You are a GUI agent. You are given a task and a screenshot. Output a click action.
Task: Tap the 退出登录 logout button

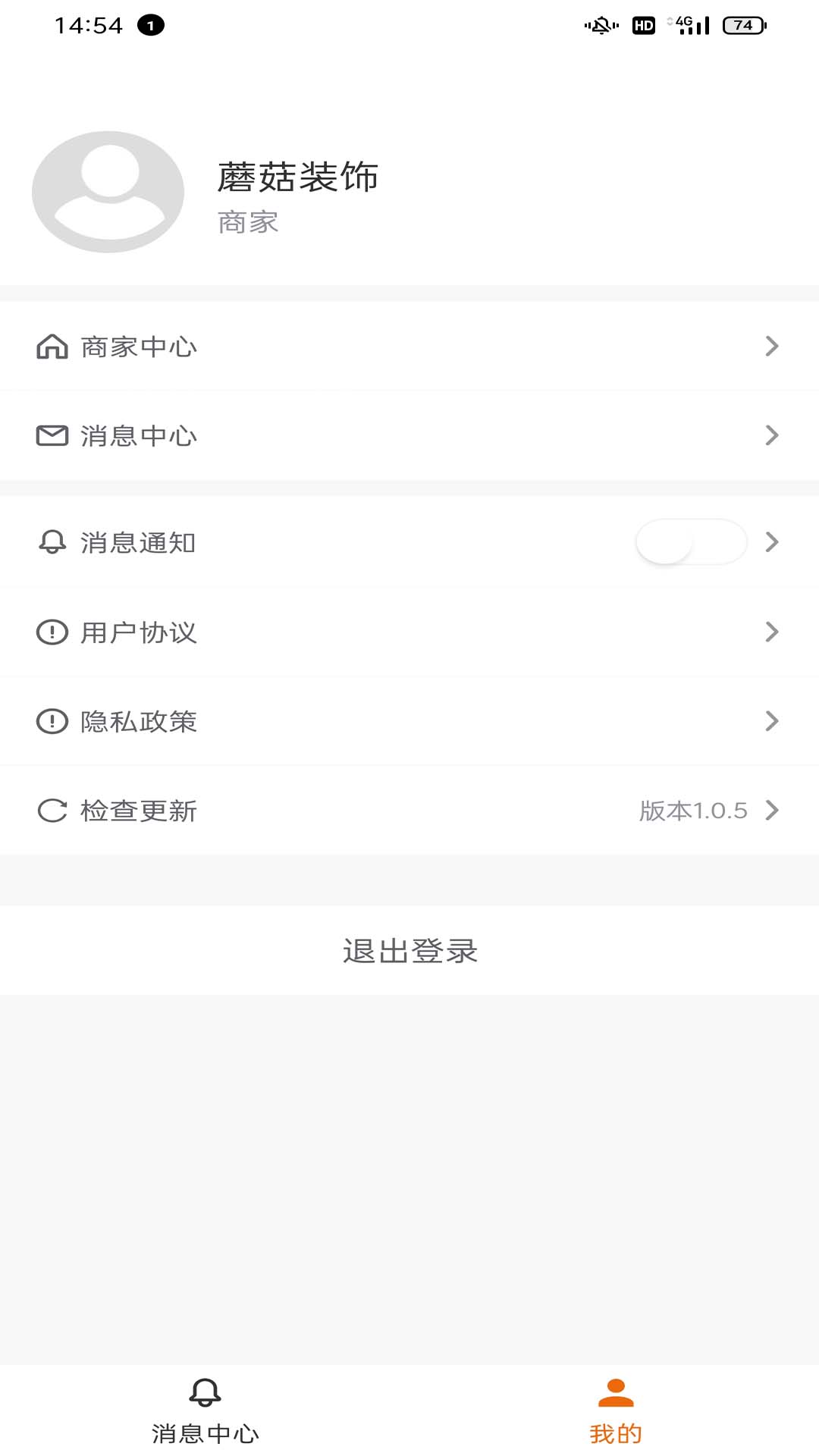[409, 950]
